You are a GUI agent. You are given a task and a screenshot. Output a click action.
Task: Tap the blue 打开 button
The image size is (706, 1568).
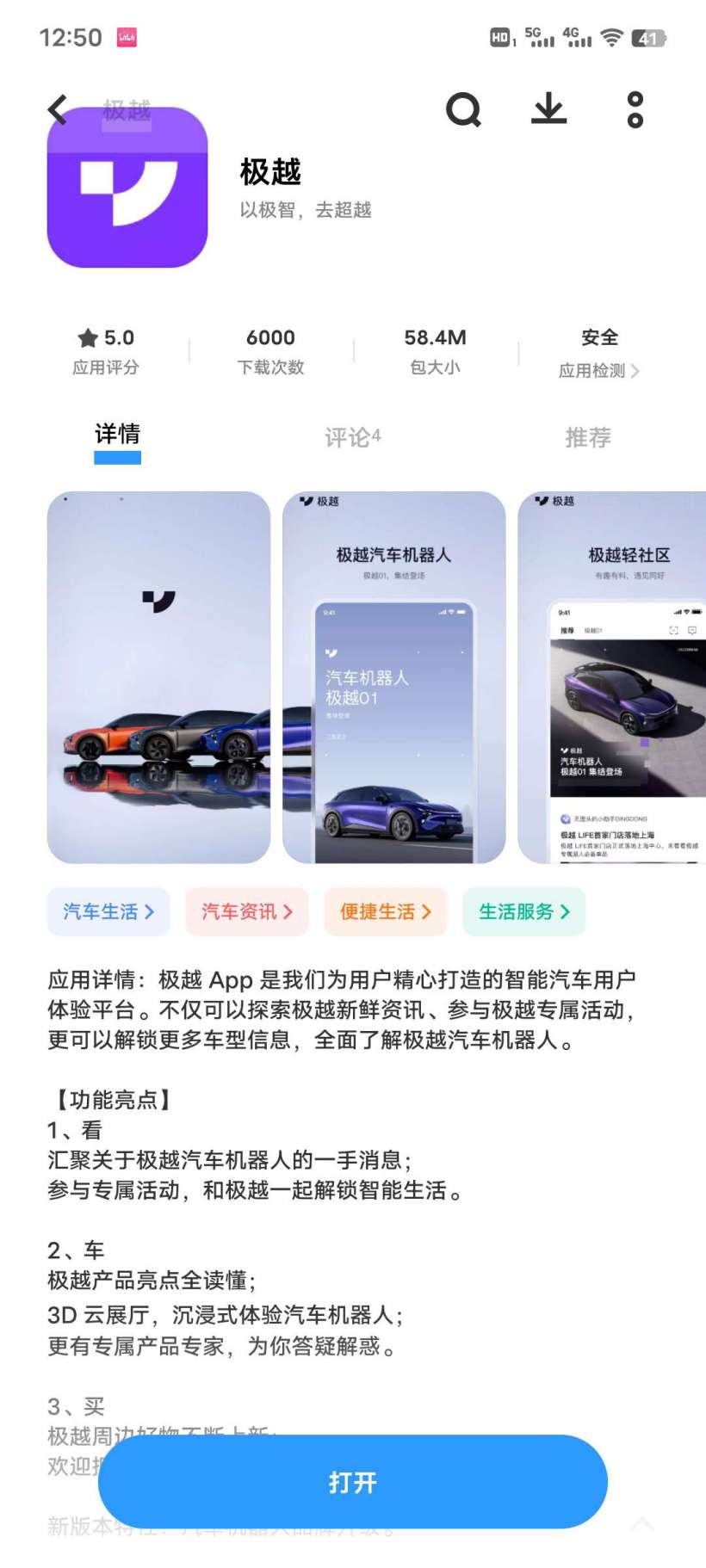pyautogui.click(x=353, y=1482)
